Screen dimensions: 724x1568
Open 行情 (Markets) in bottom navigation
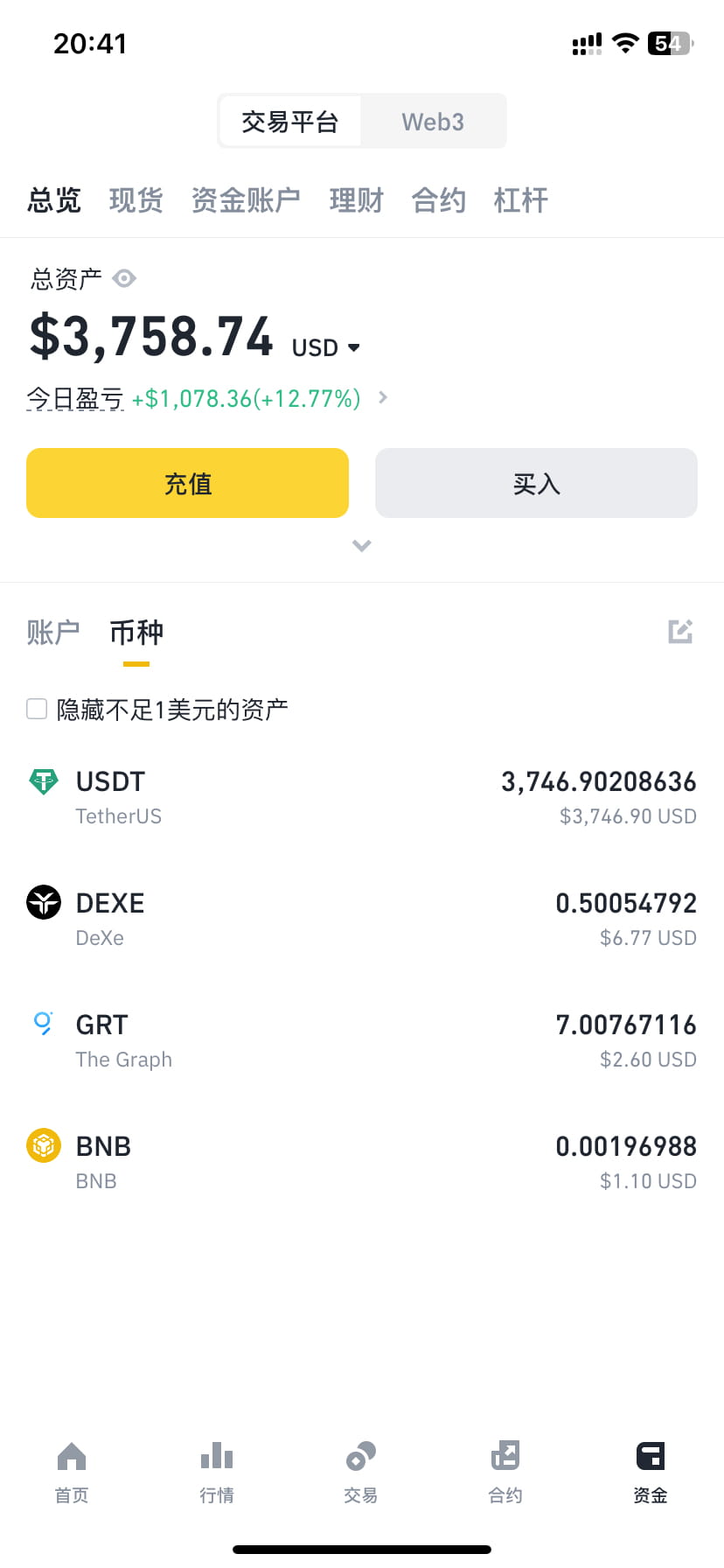(x=216, y=1470)
